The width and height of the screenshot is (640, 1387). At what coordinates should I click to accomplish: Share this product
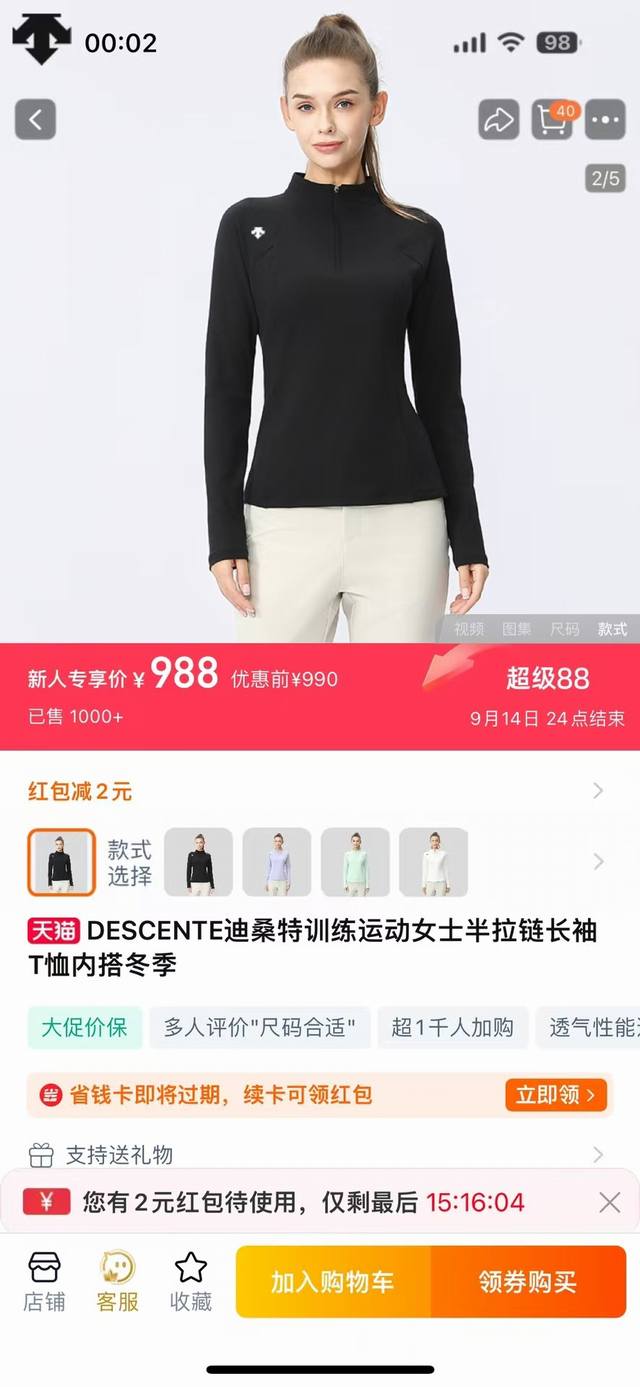(x=497, y=121)
